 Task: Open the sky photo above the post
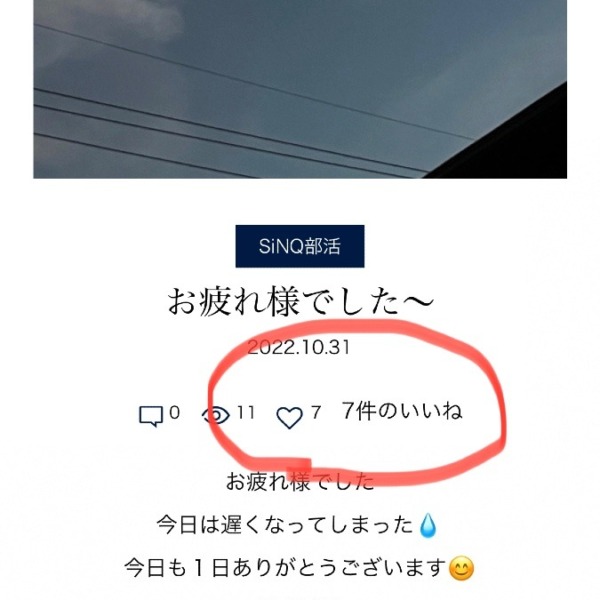300,90
